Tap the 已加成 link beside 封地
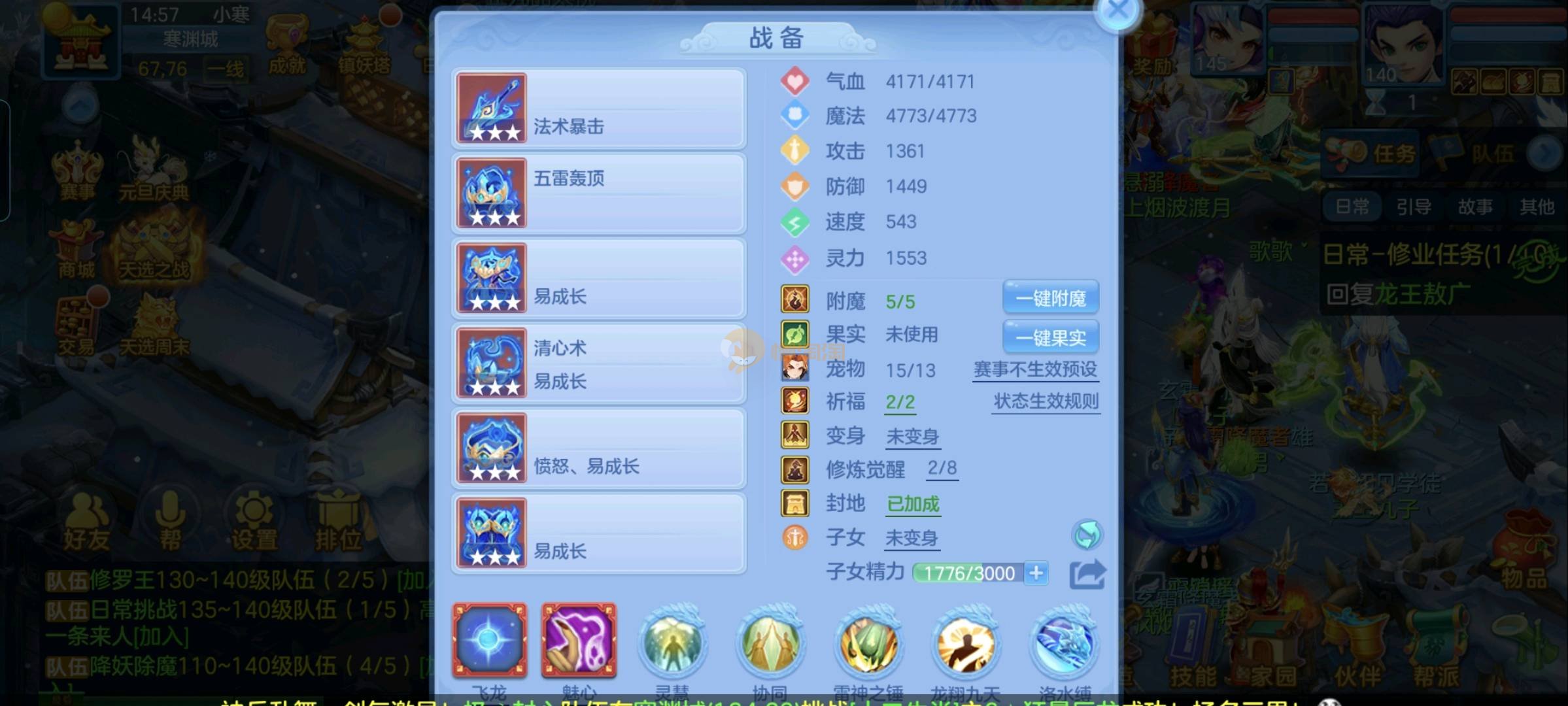Image resolution: width=1568 pixels, height=706 pixels. tap(913, 504)
